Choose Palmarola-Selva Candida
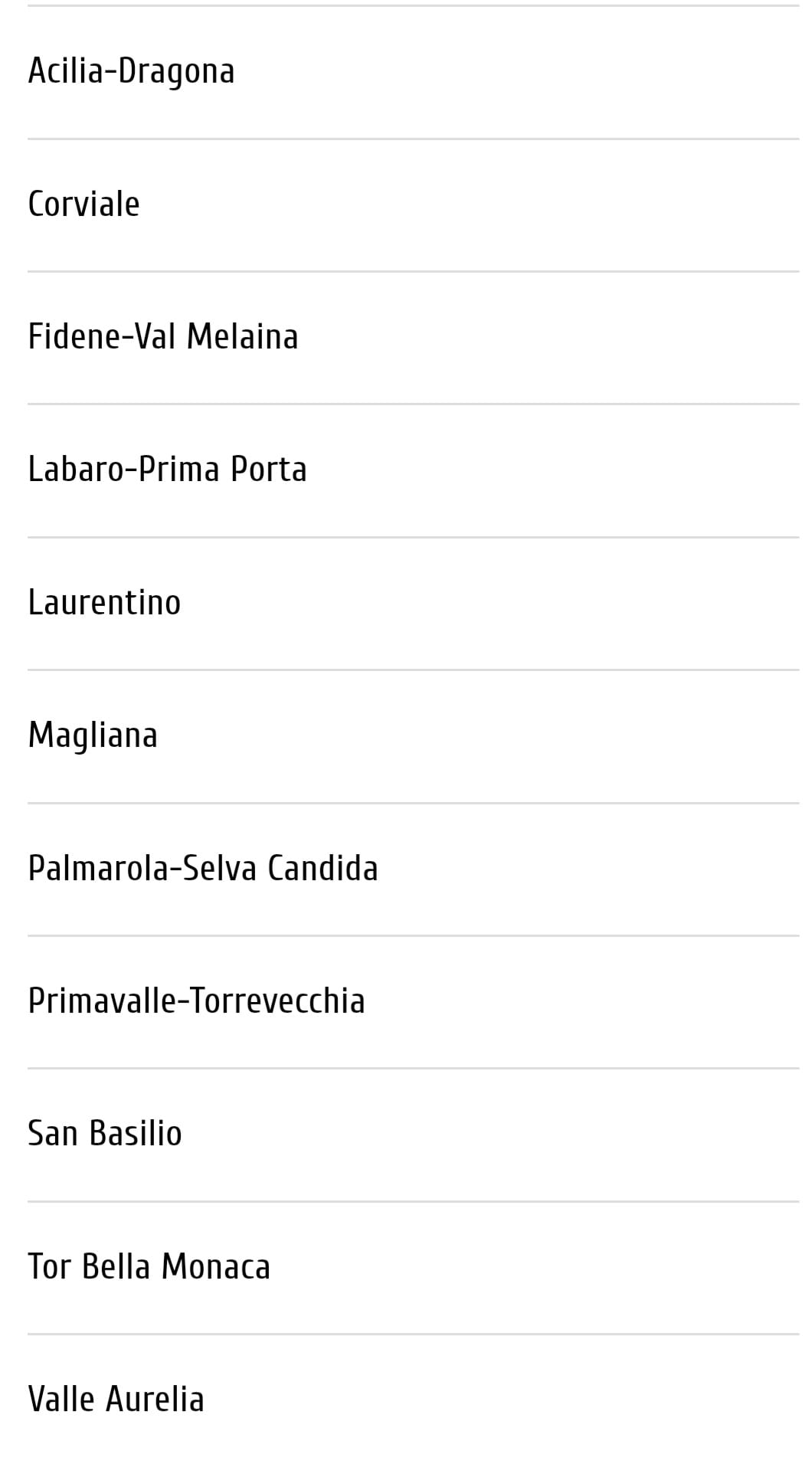812x1467 pixels. pos(414,869)
